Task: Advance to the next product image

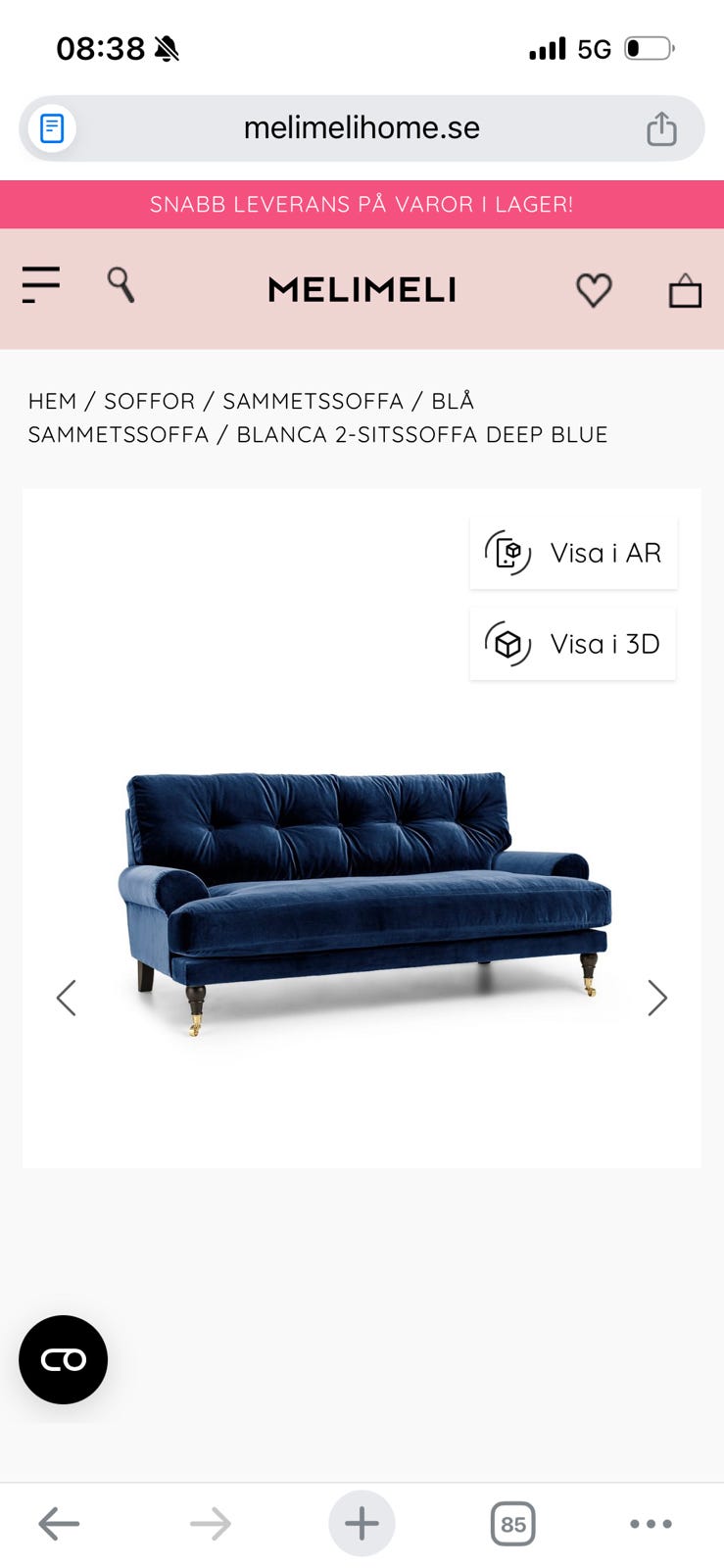Action: pos(657,998)
